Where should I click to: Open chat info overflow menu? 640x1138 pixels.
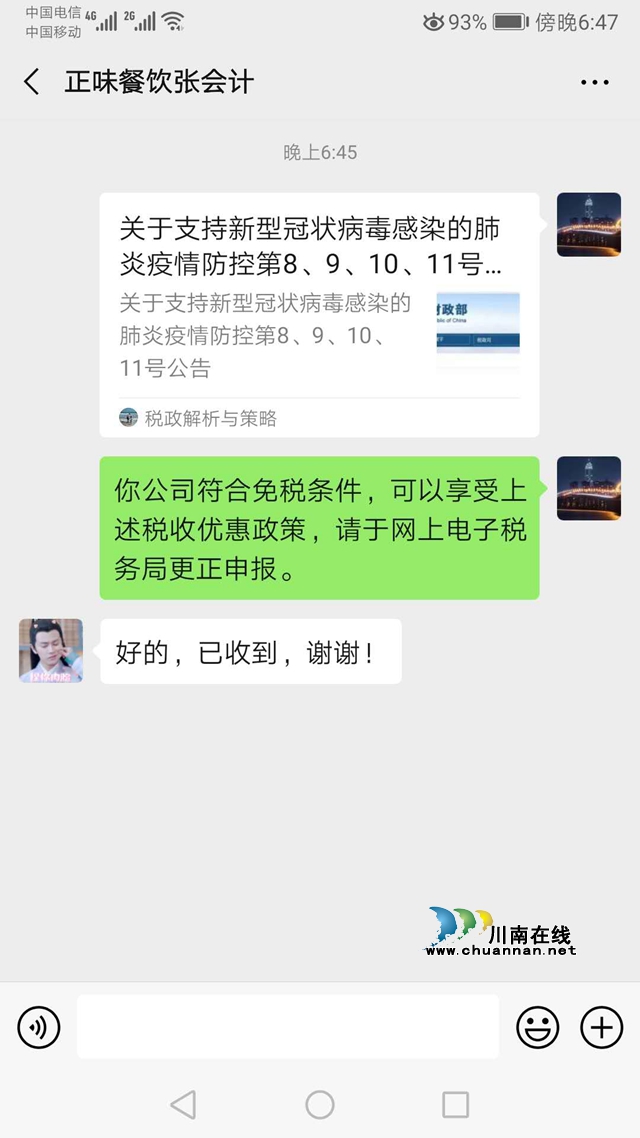[x=594, y=82]
